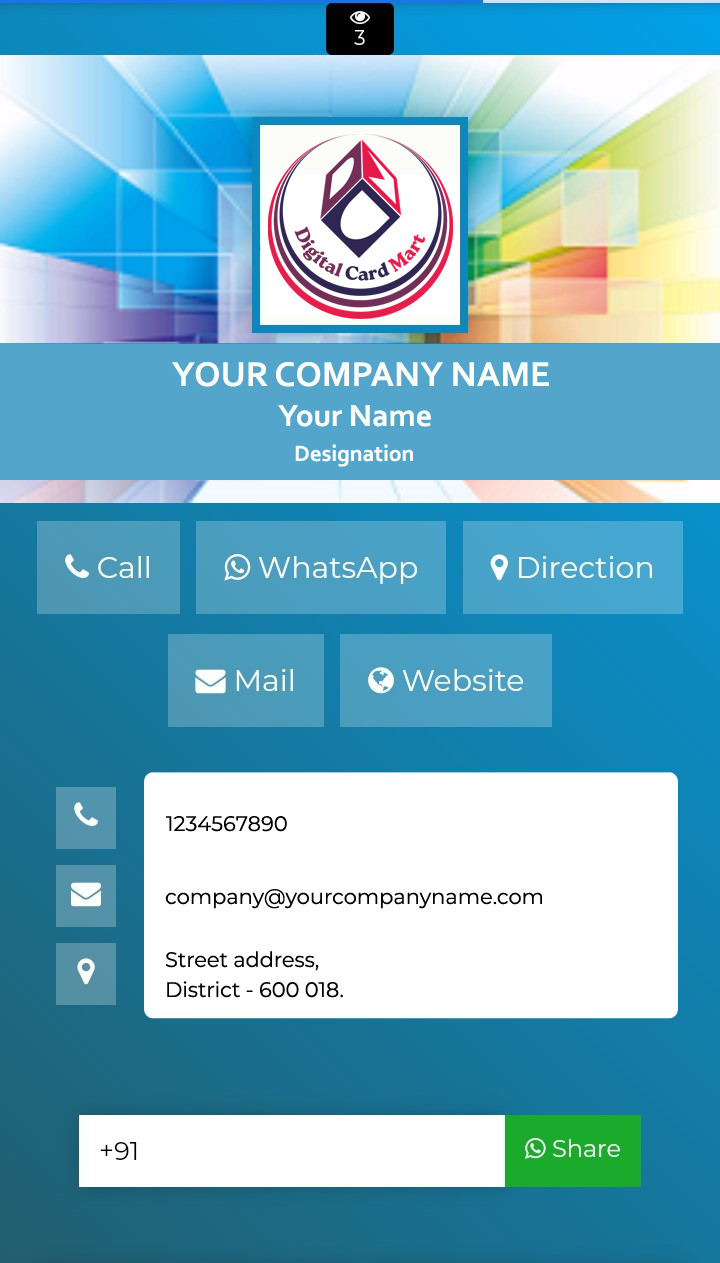Viewport: 720px width, 1263px height.
Task: Tap the location pin icon beside street address
Action: (x=86, y=973)
